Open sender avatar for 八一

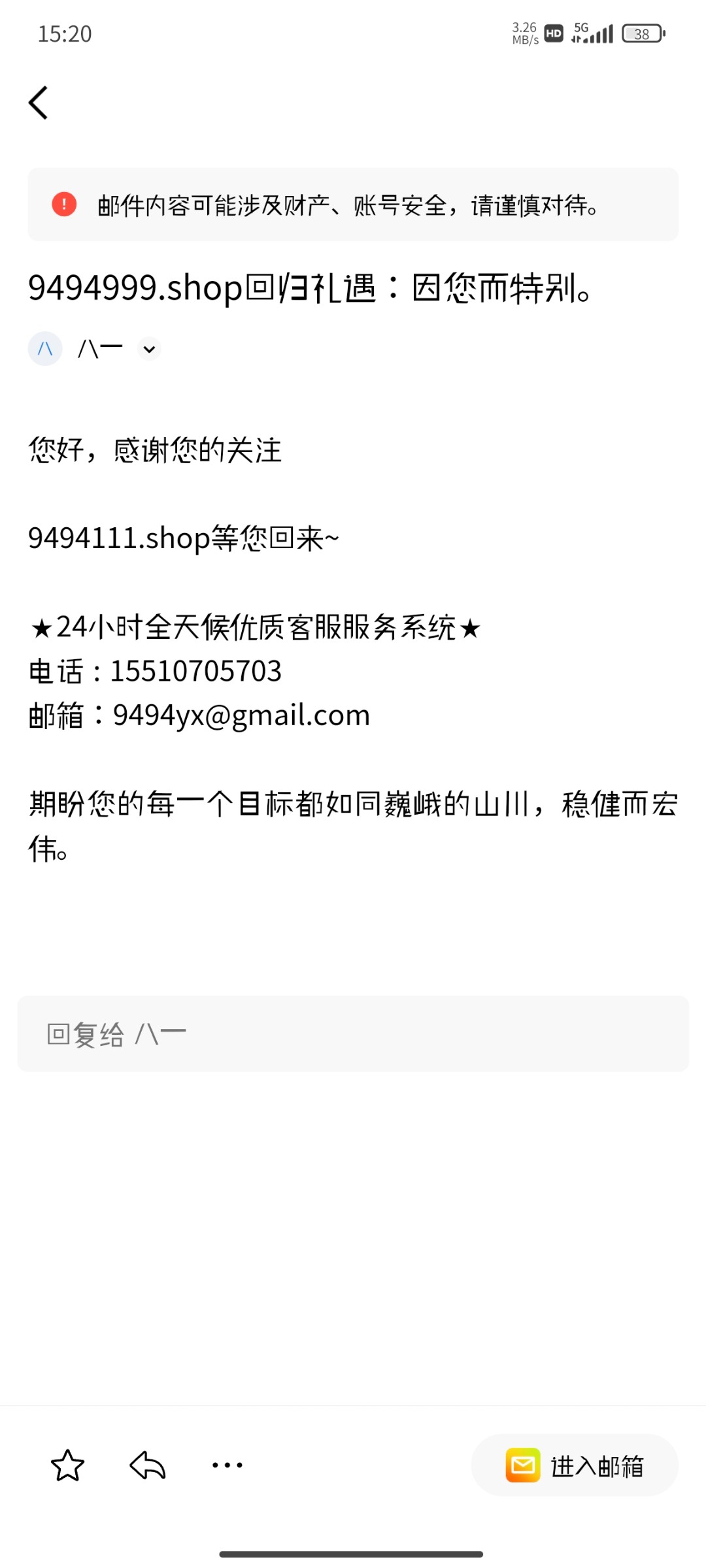coord(45,349)
